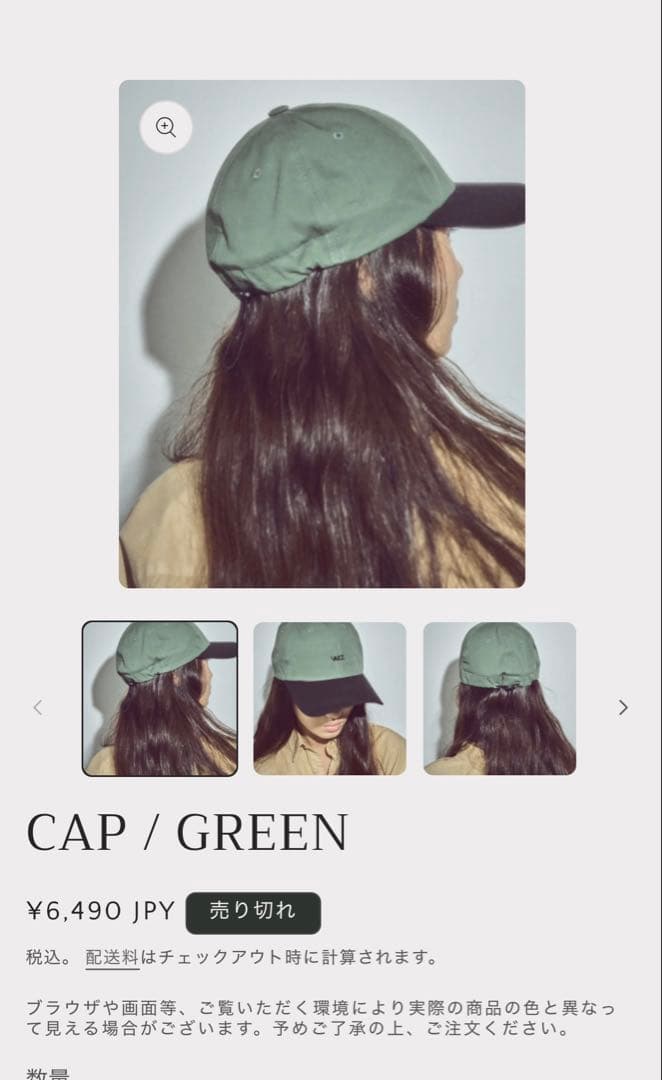Screen dimensions: 662x1080
Task: Select the straight back-view cap thumbnail
Action: 500,698
